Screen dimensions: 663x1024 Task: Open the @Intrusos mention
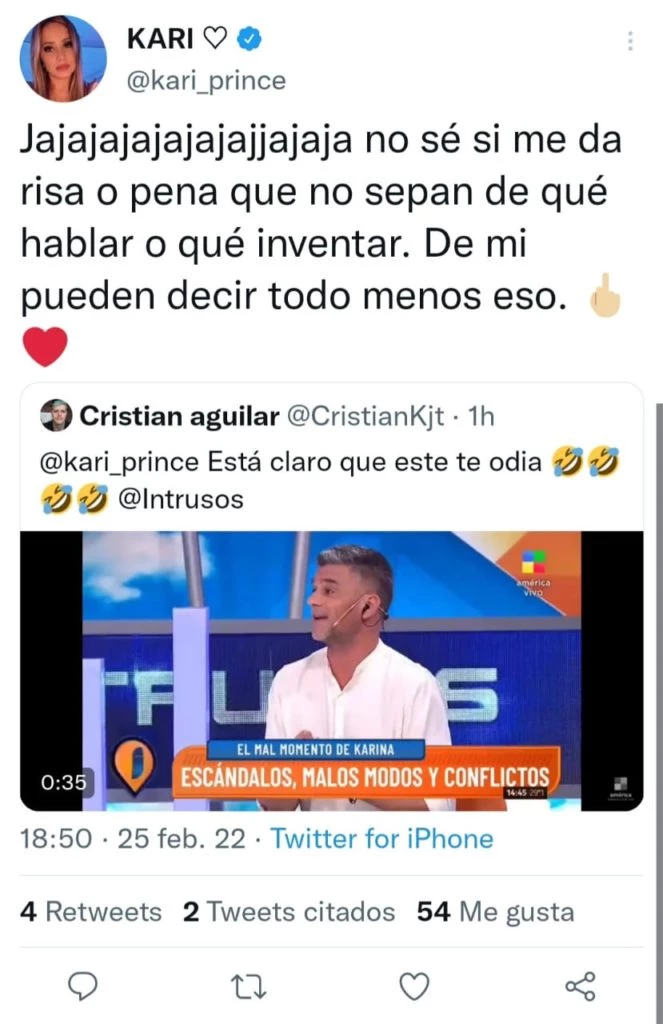181,498
